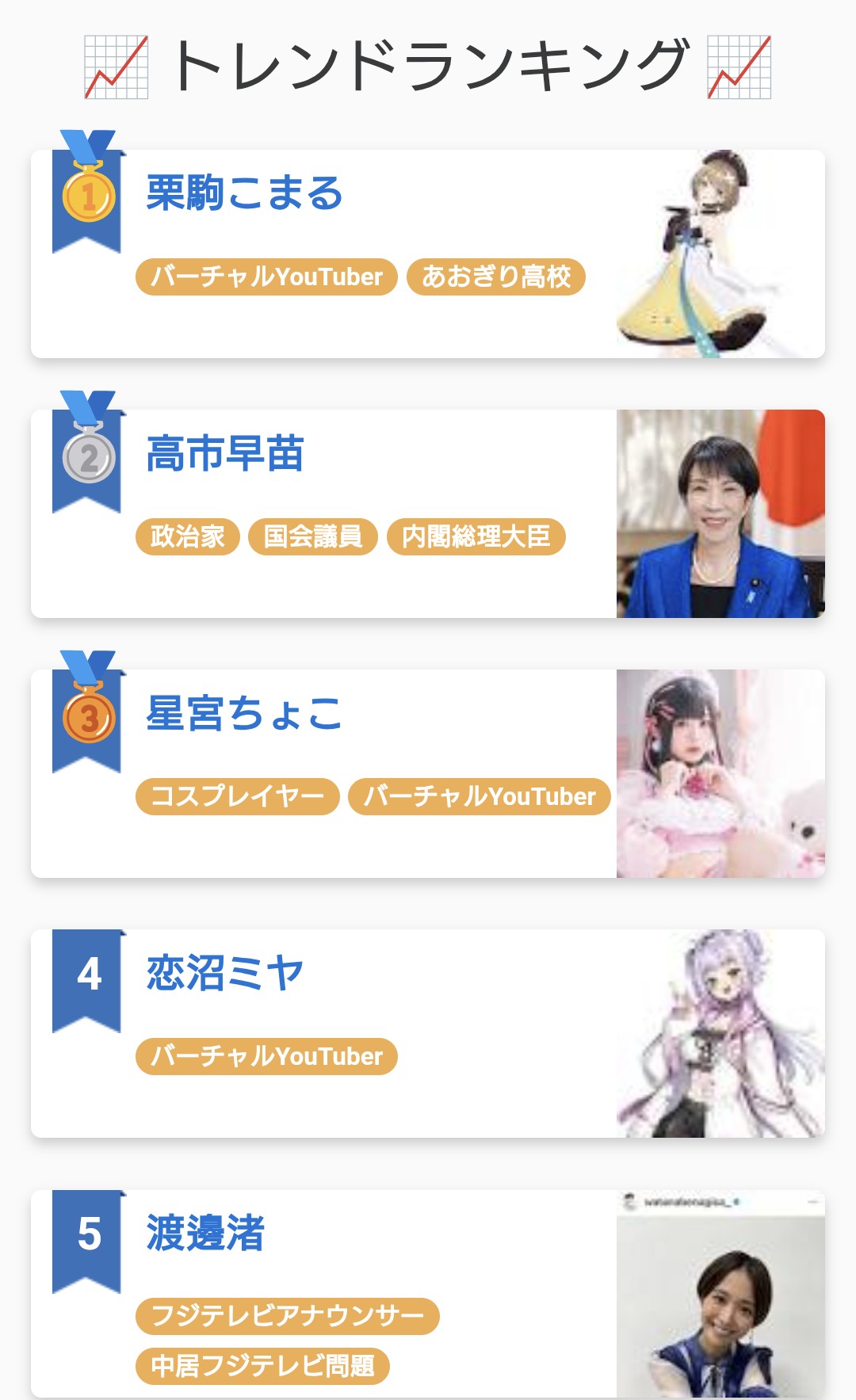View the 栗駒こまる image thumbnail

click(x=720, y=254)
